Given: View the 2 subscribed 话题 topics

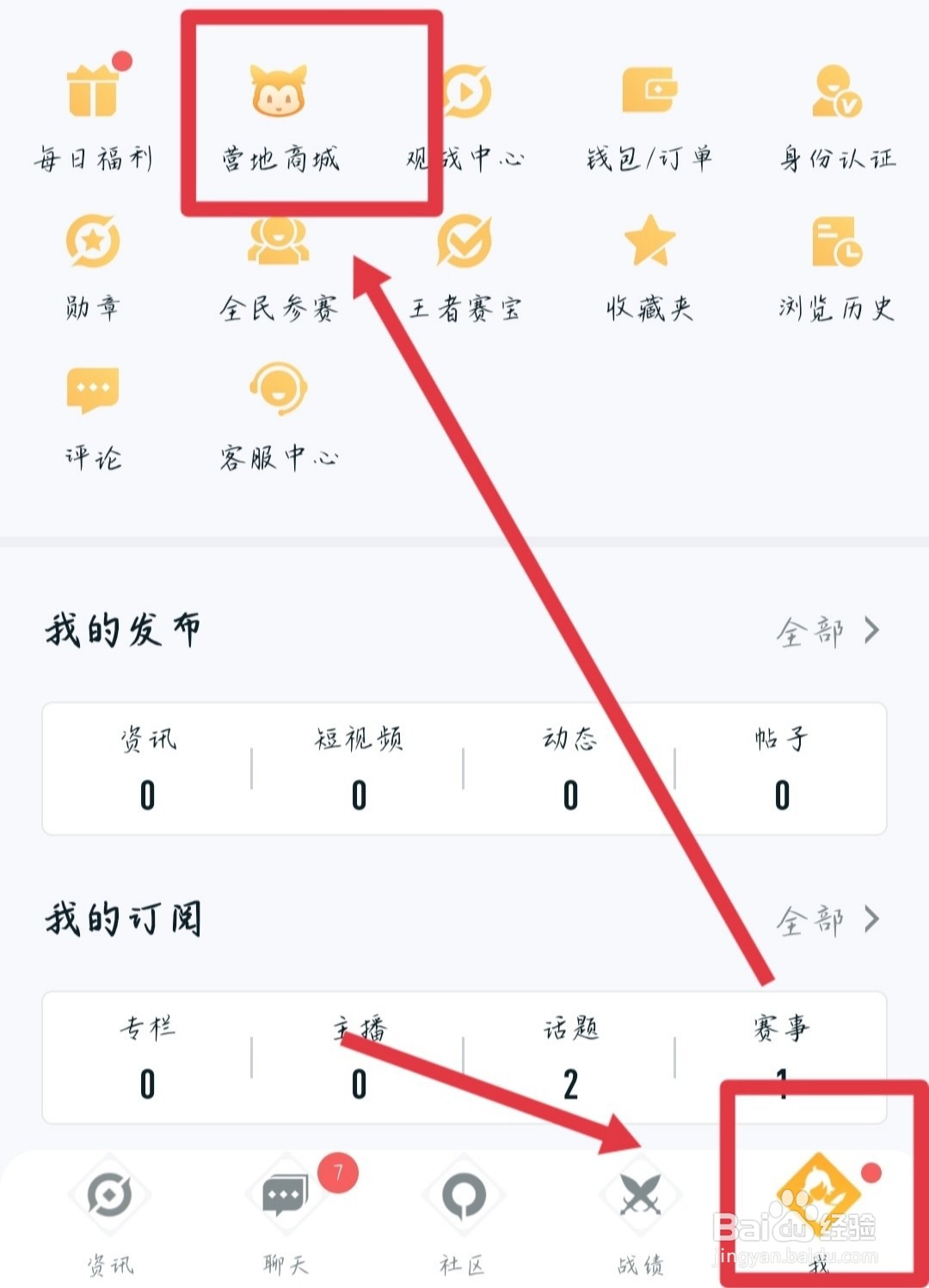Looking at the screenshot, I should (x=569, y=1058).
